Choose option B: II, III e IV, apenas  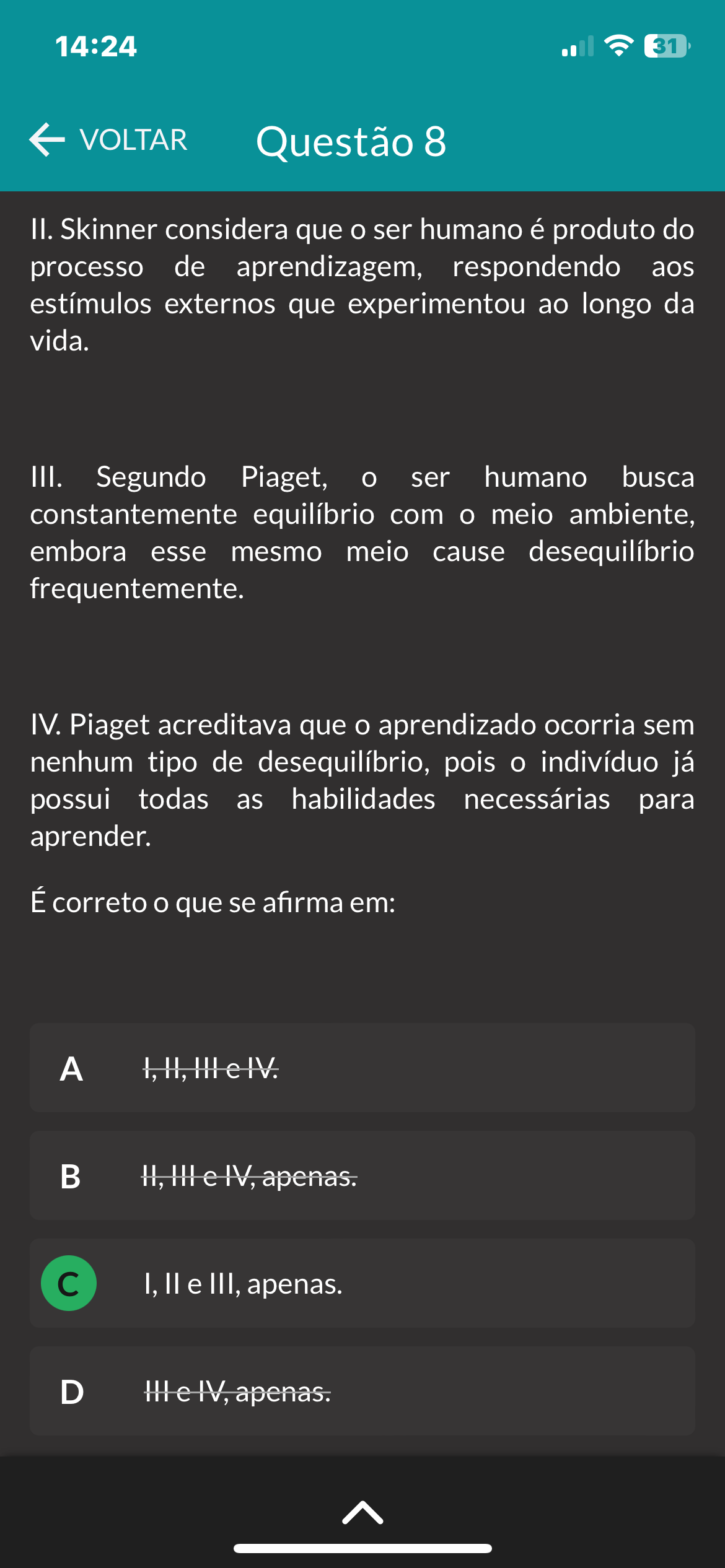pyautogui.click(x=362, y=1175)
